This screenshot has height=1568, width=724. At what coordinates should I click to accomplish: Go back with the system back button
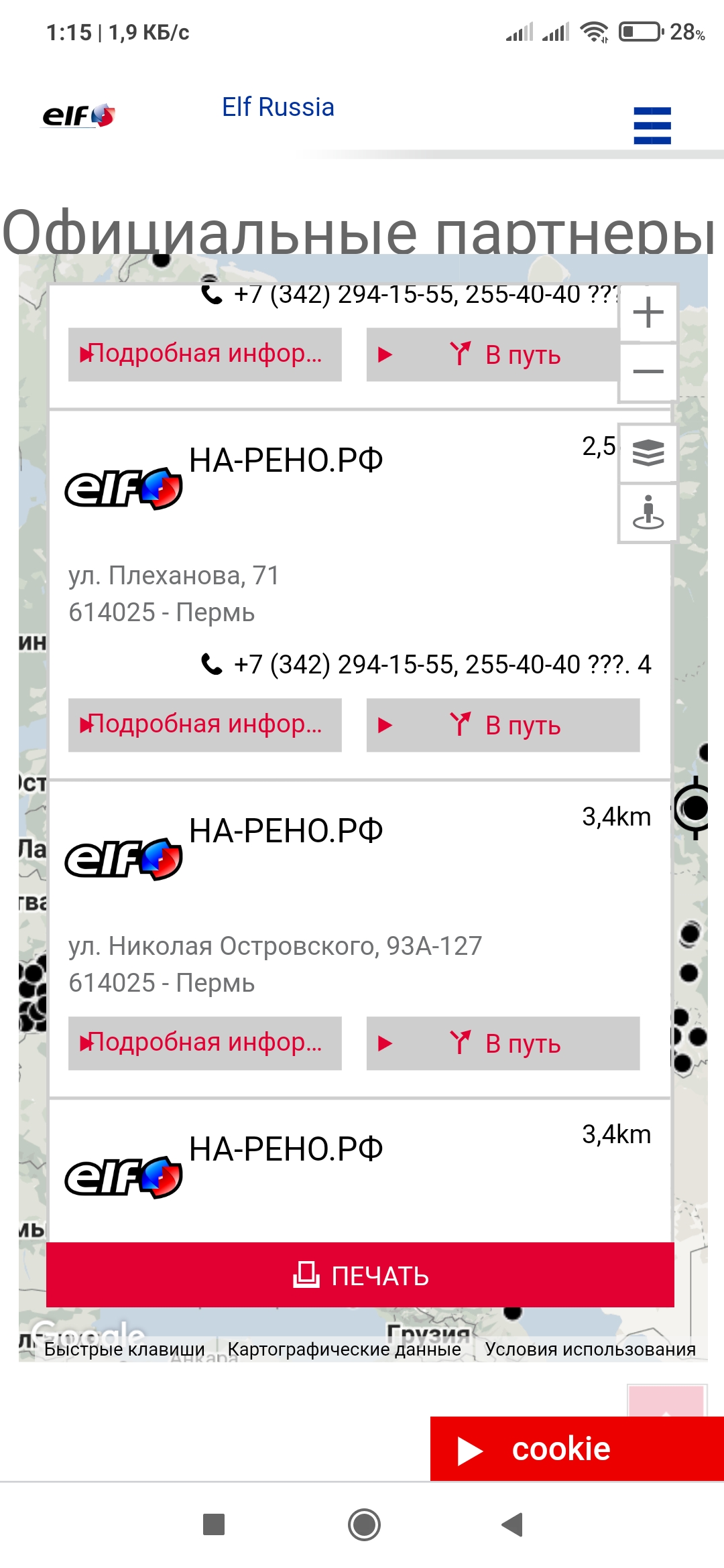coord(512,1524)
